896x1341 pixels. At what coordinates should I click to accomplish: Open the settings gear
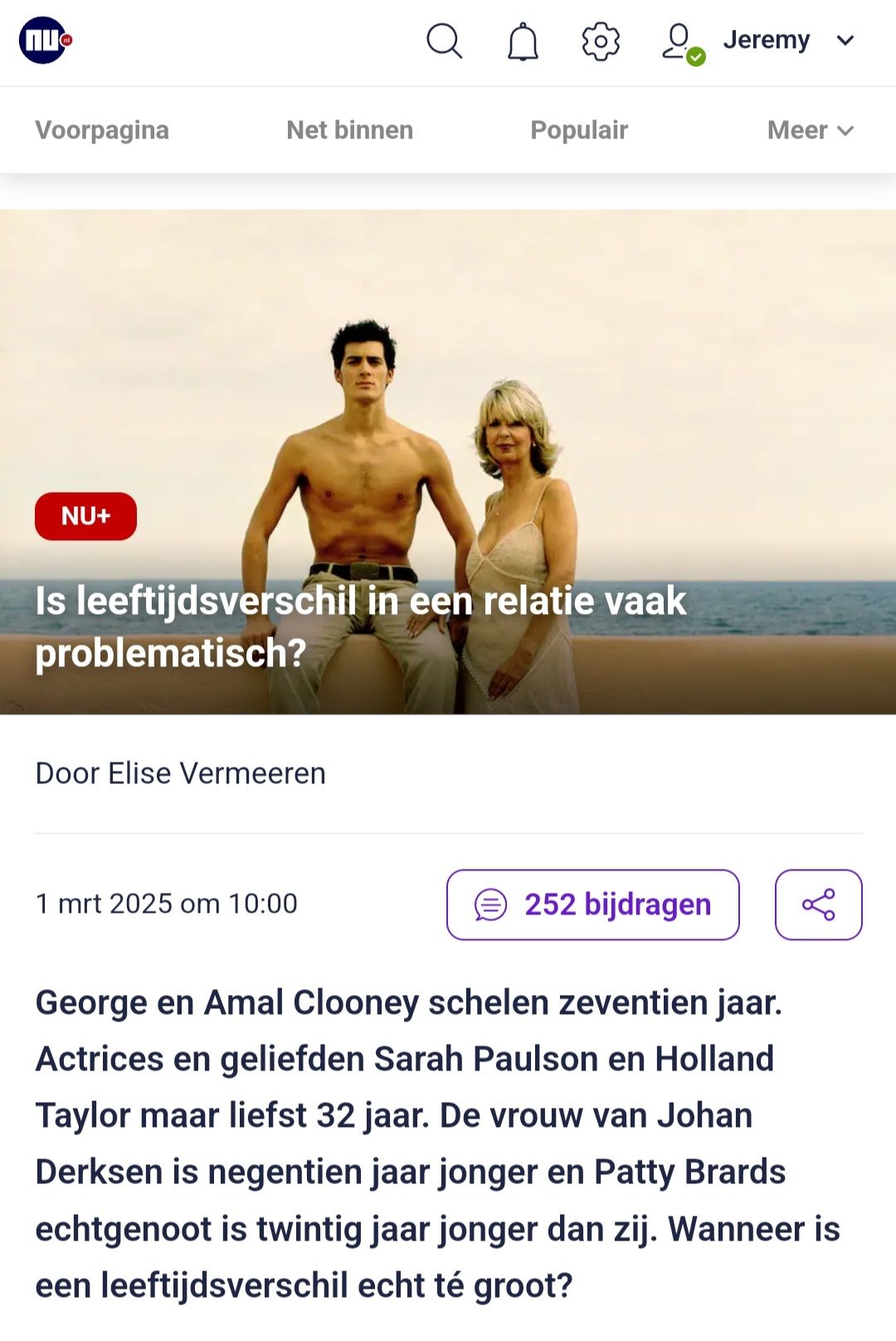click(601, 41)
